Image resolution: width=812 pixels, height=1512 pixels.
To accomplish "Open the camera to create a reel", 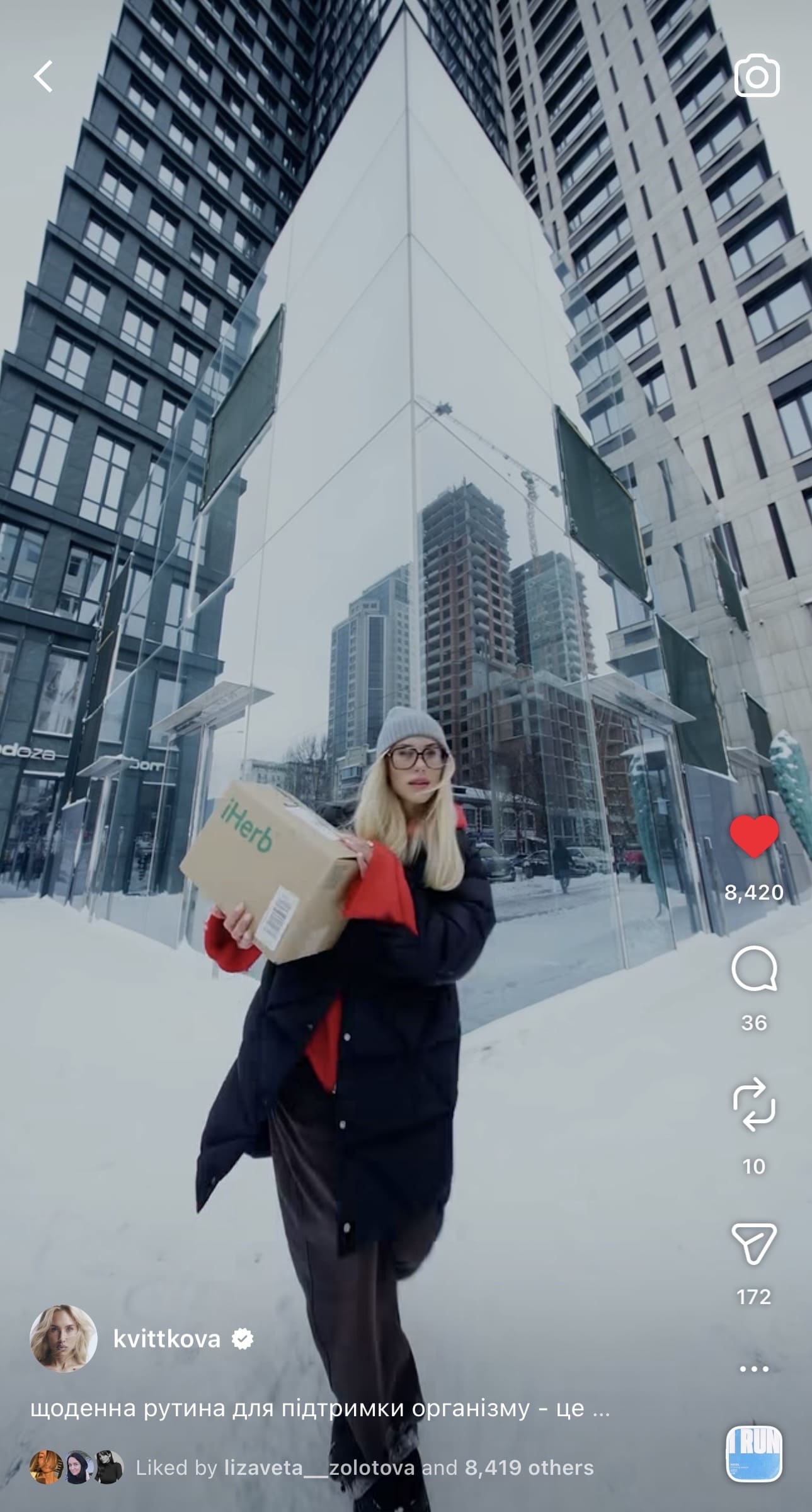I will tap(757, 76).
